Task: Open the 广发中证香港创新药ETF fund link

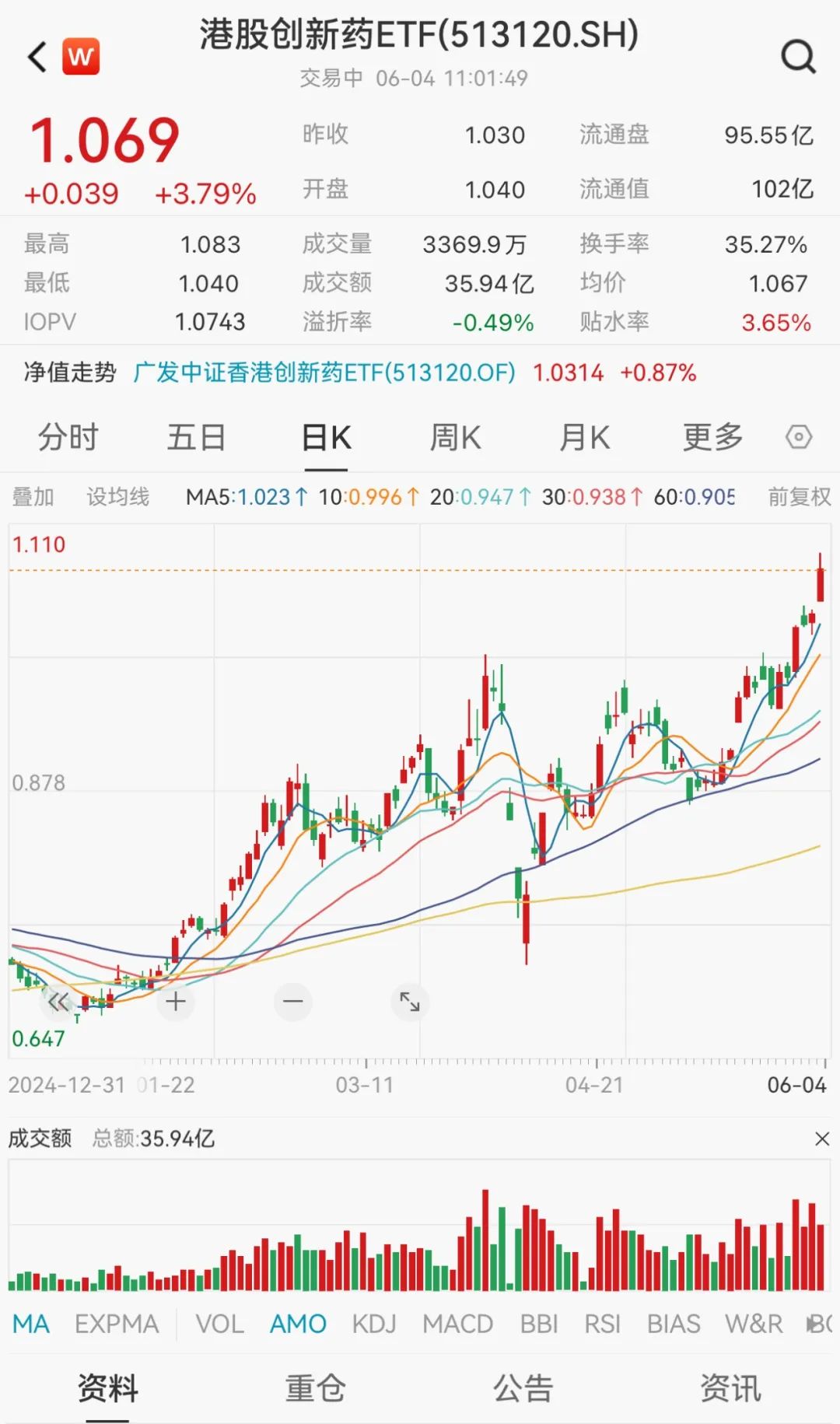Action: pos(324,373)
